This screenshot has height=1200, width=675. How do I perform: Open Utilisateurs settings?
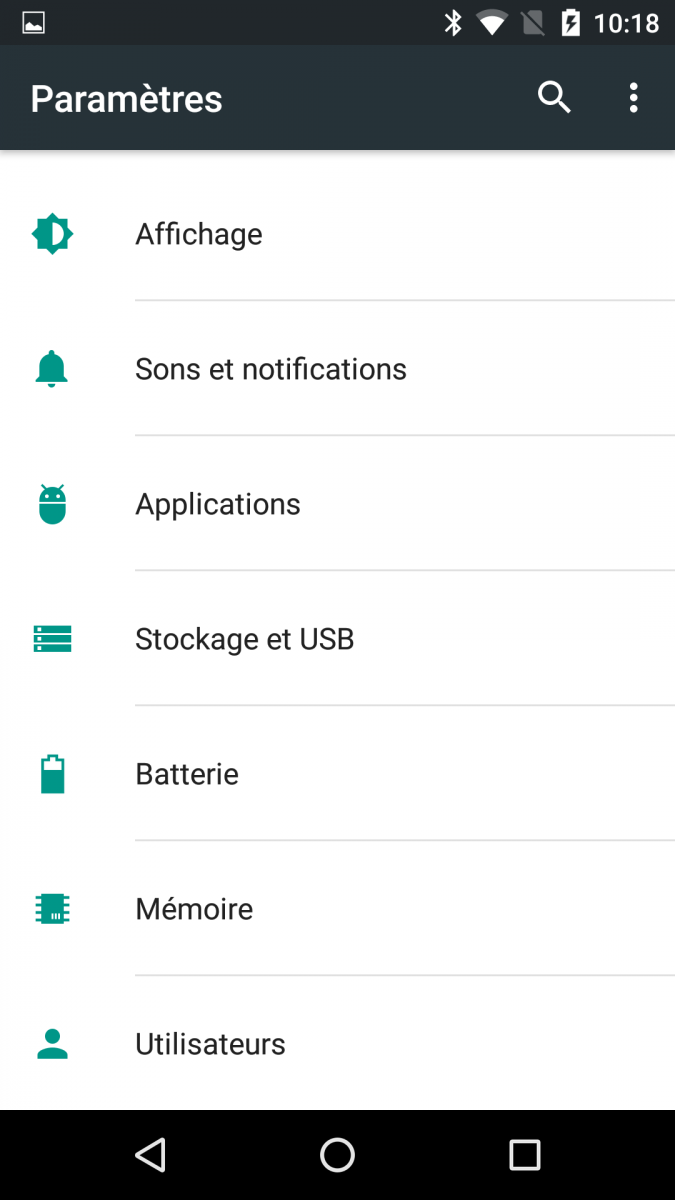click(337, 1043)
